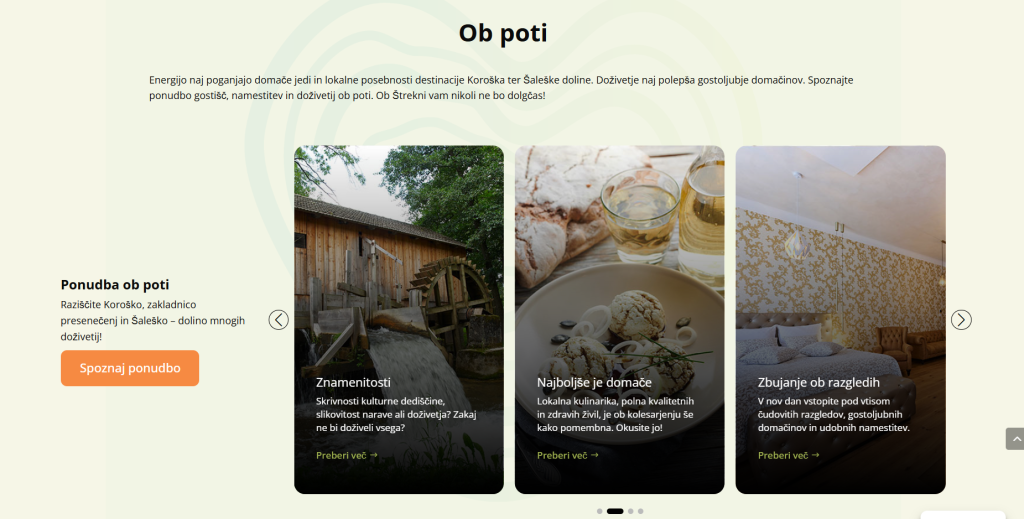Open Preberi več under Zbujanje ob razgledih
This screenshot has height=519, width=1024.
click(788, 455)
